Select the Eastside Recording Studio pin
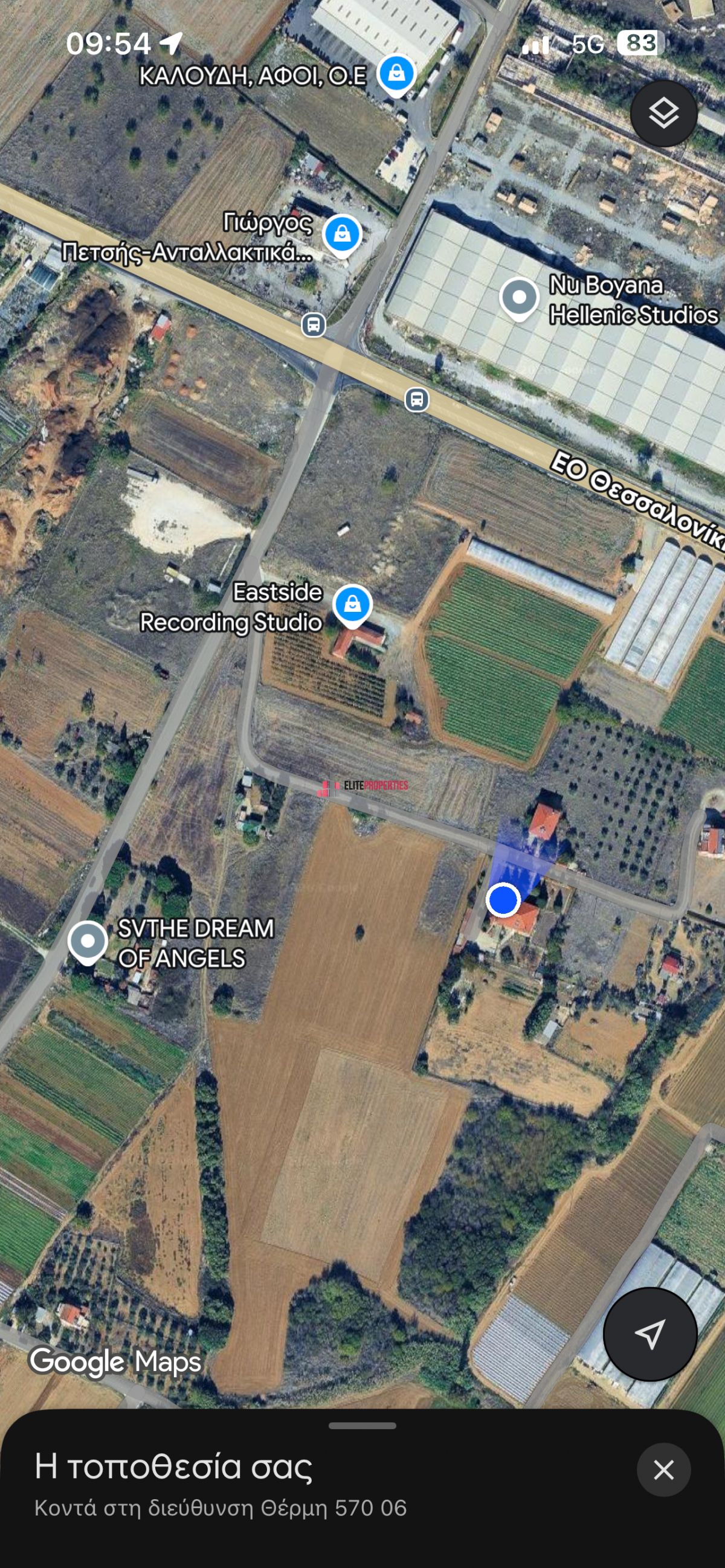The height and width of the screenshot is (1568, 725). pos(352,605)
